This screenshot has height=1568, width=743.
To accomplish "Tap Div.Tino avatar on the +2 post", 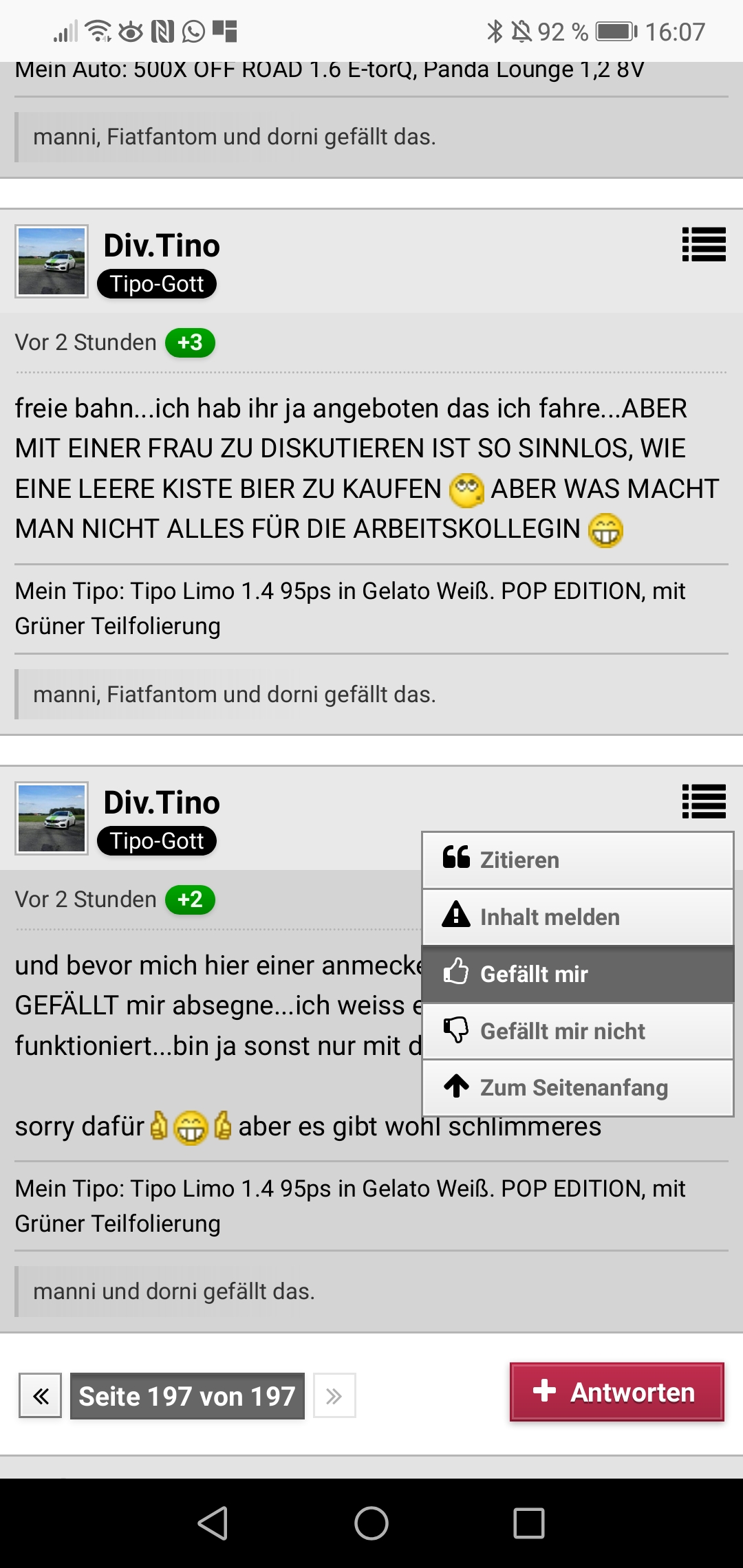I will 52,818.
